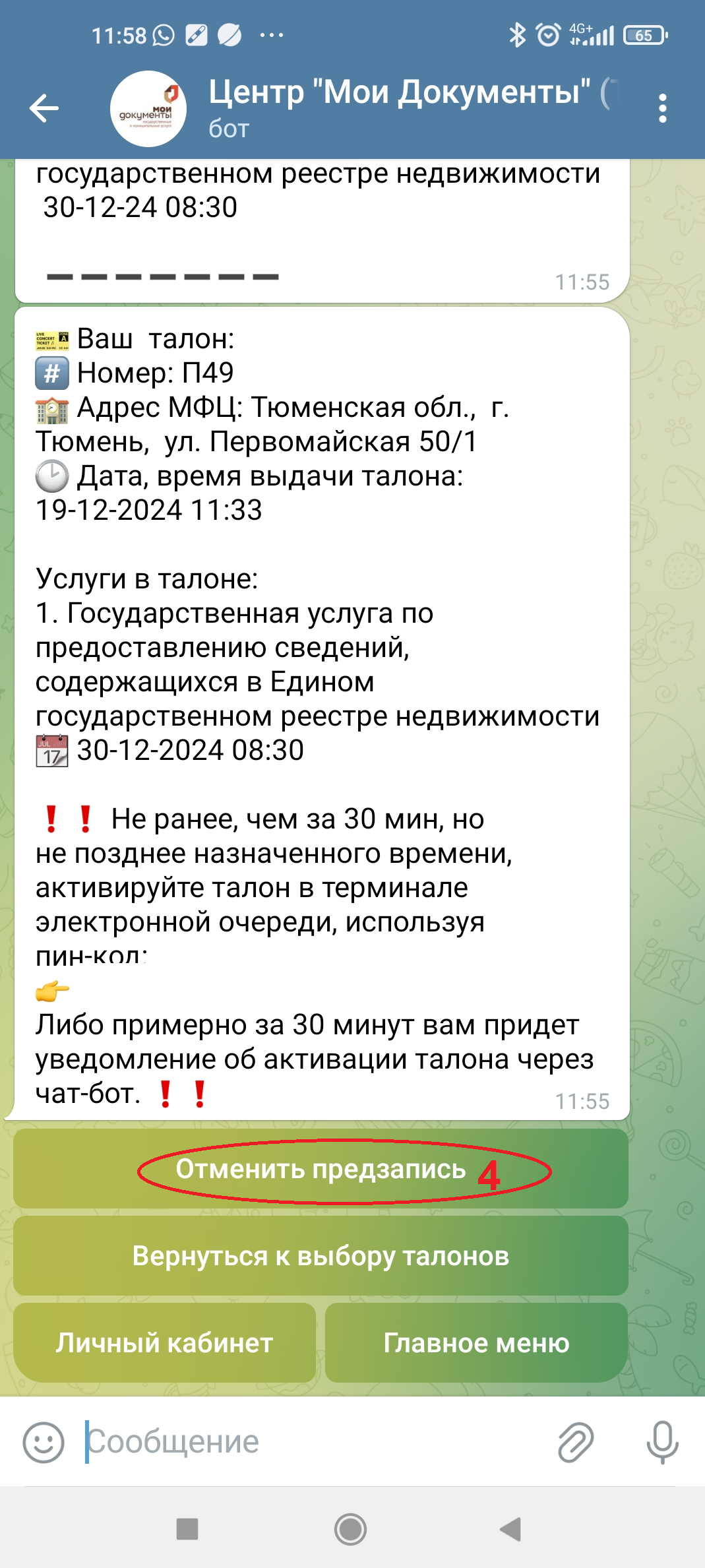Open the Центр "Мои Документы" bot profile
This screenshot has width=705, height=1568.
point(414,108)
